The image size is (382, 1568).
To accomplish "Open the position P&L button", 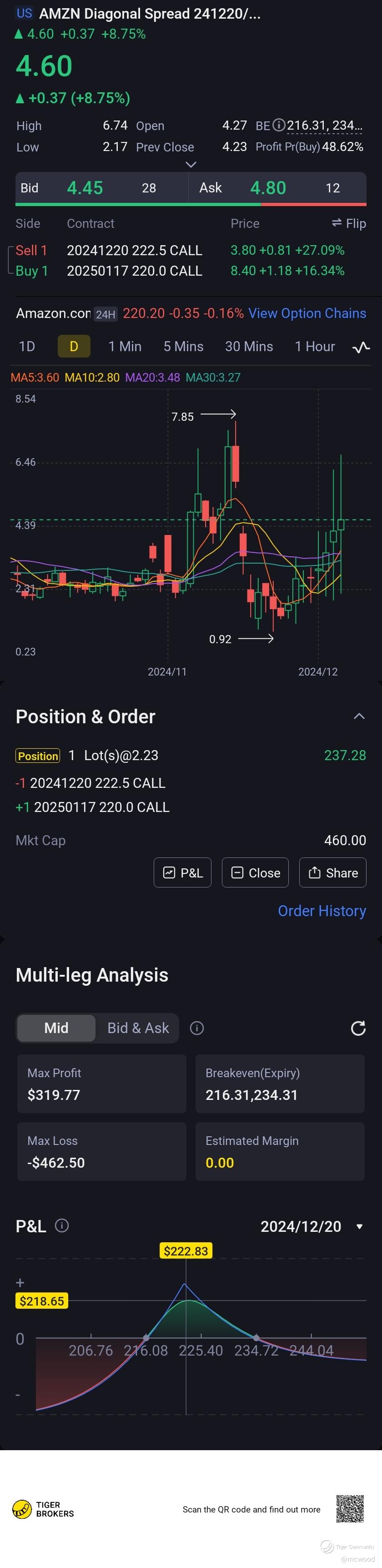I will tap(182, 872).
